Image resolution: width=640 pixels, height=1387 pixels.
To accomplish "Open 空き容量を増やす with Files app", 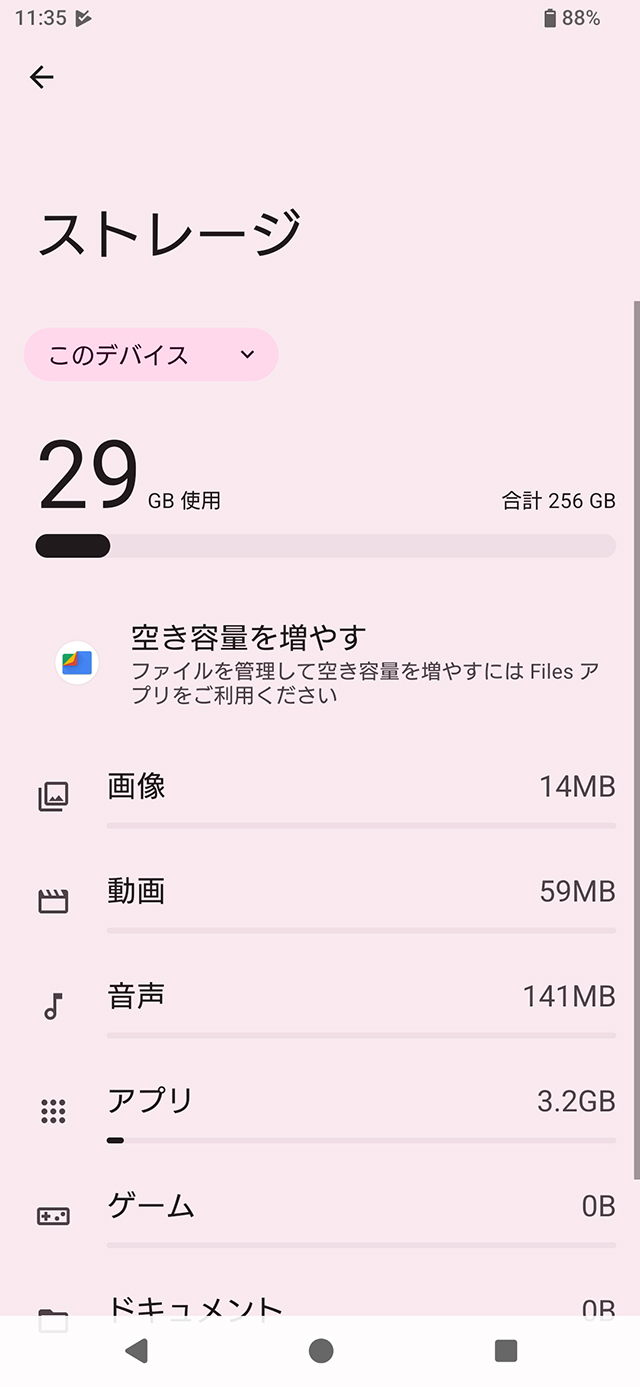I will click(320, 664).
